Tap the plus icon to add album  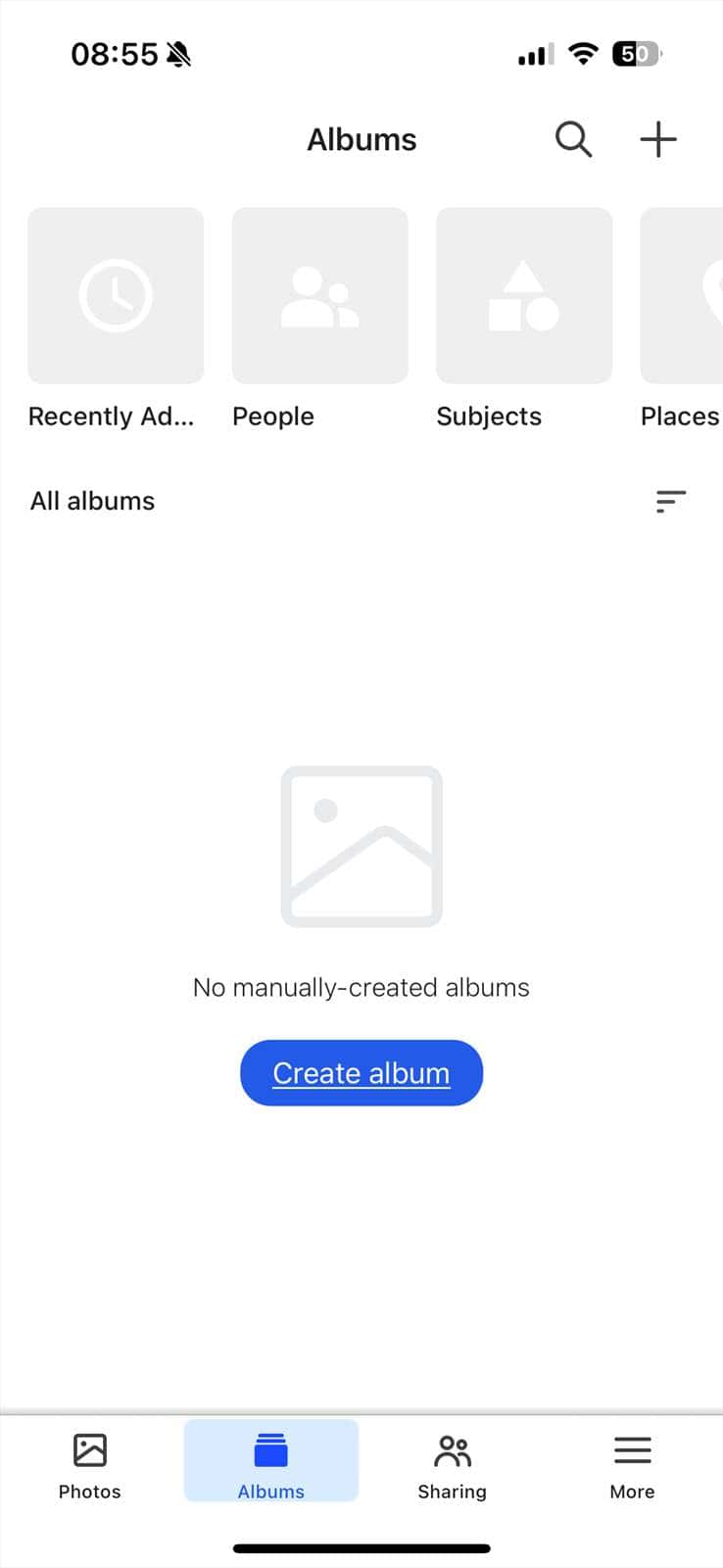coord(658,139)
